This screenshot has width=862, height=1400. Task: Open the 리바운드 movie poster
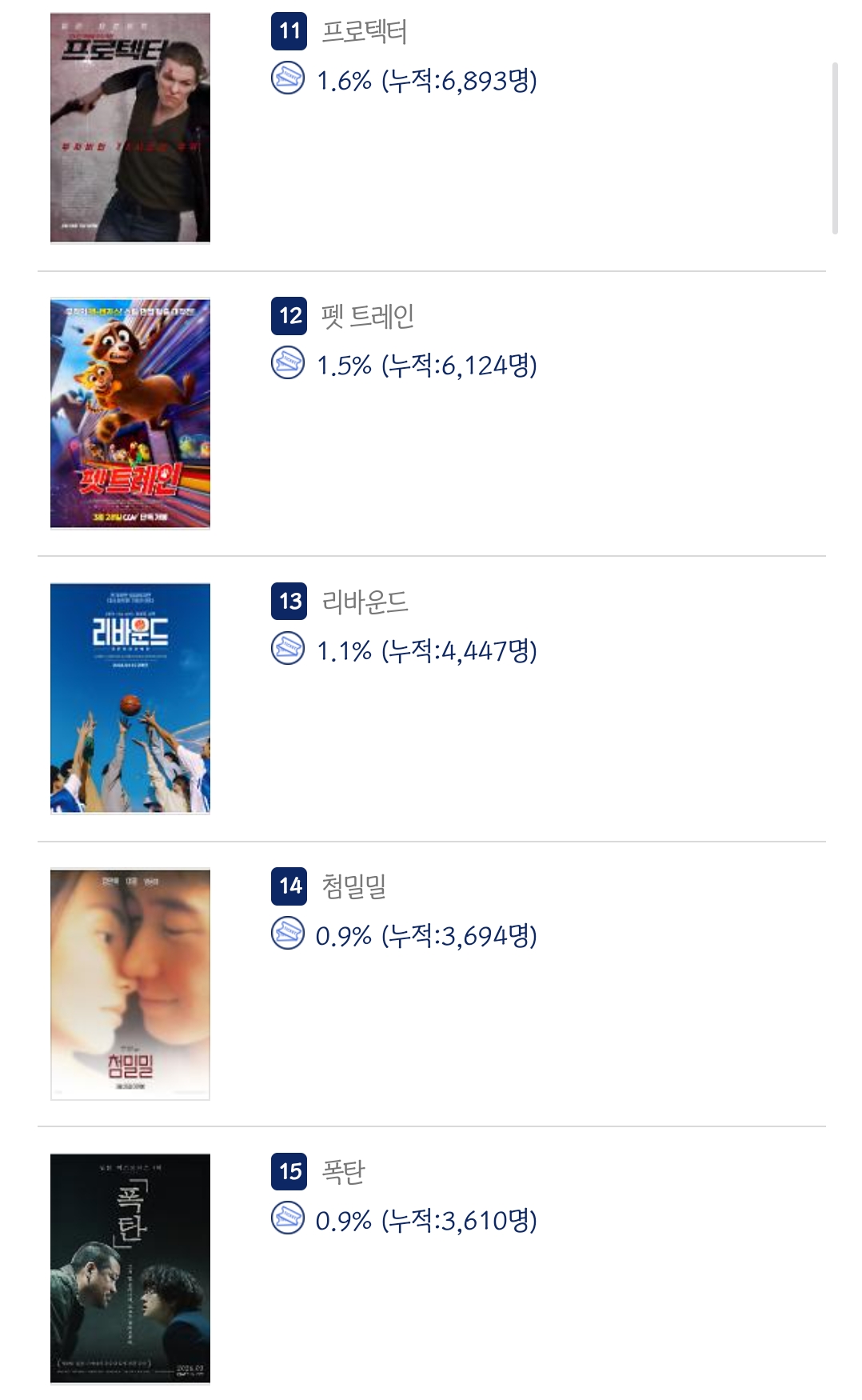(x=130, y=698)
